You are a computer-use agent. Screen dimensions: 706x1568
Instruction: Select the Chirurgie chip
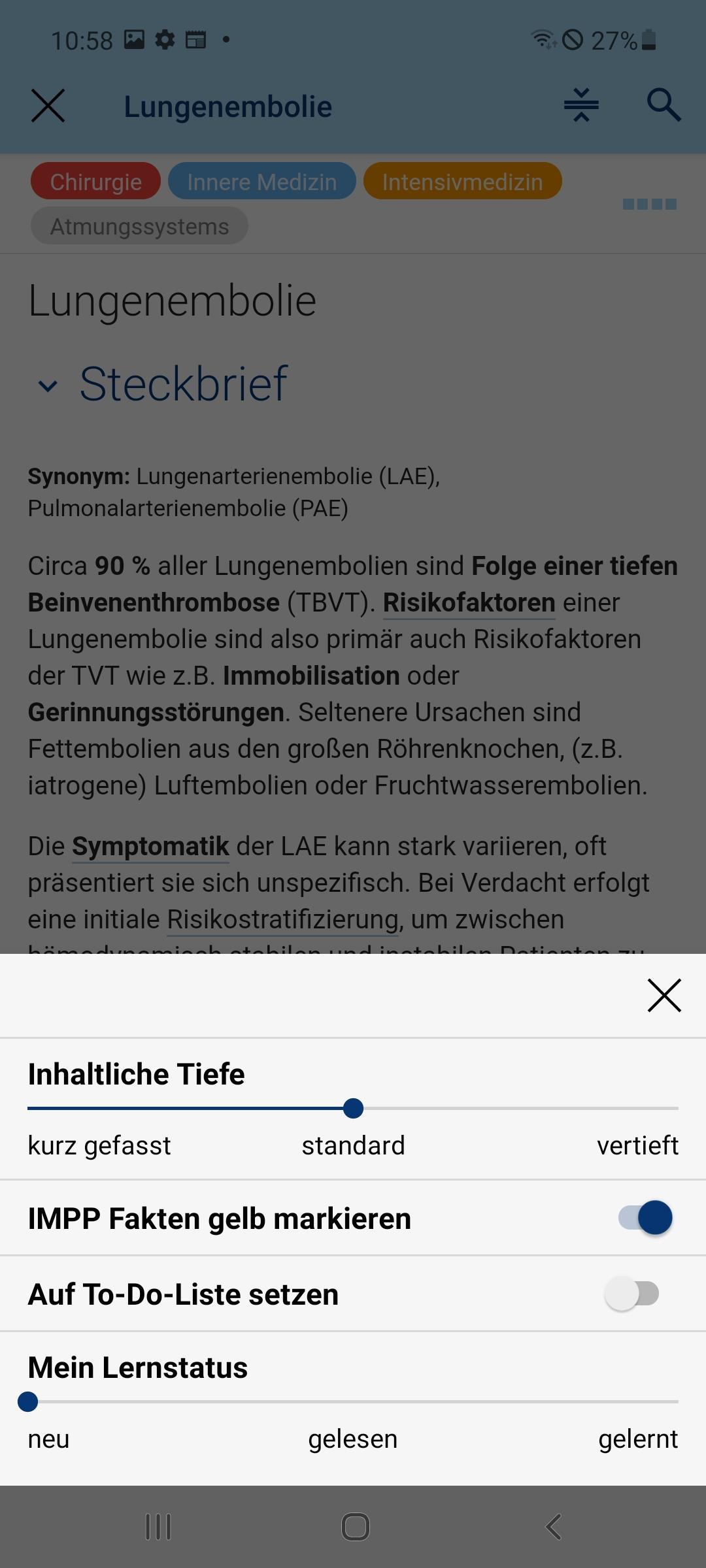coord(95,181)
